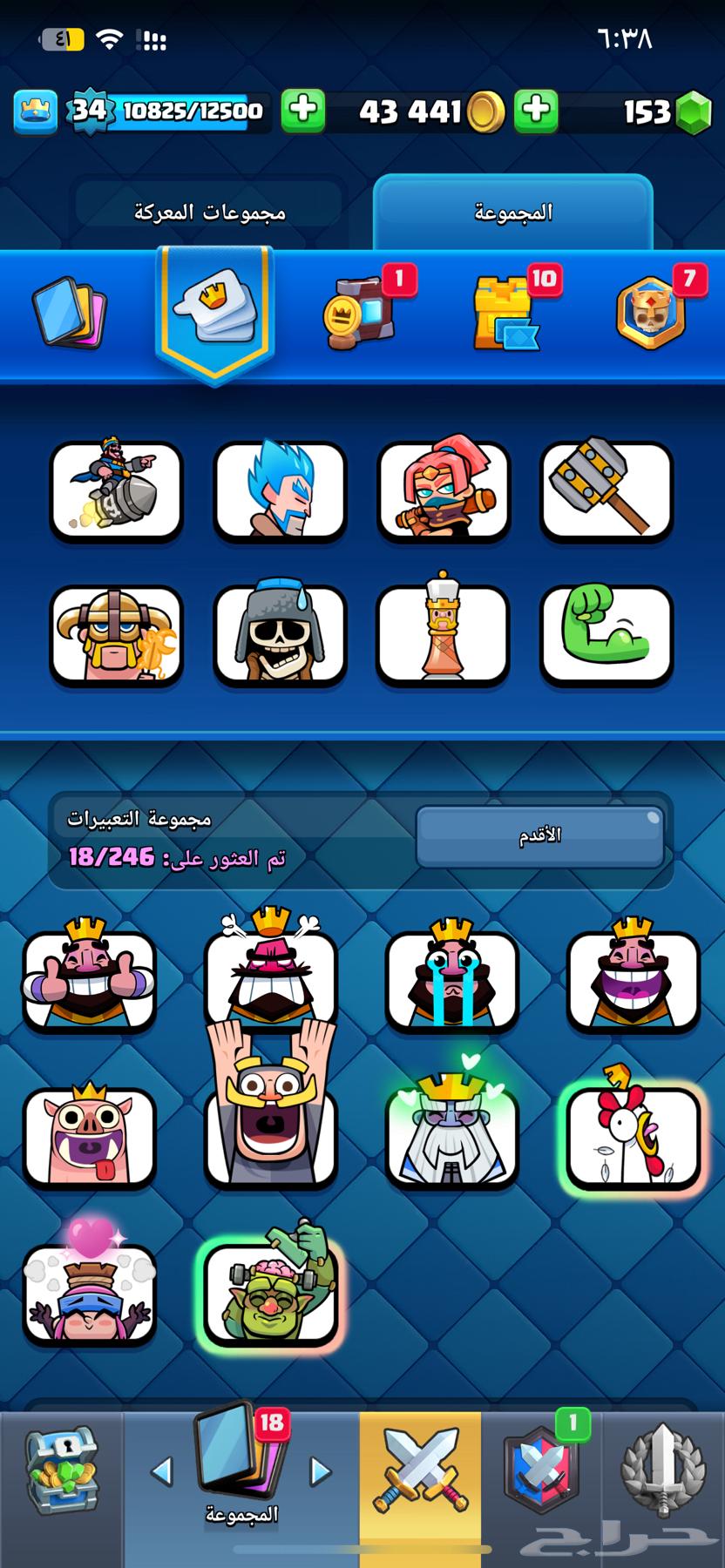
Task: Switch to the مجموعات المعركة tab
Action: tap(209, 212)
